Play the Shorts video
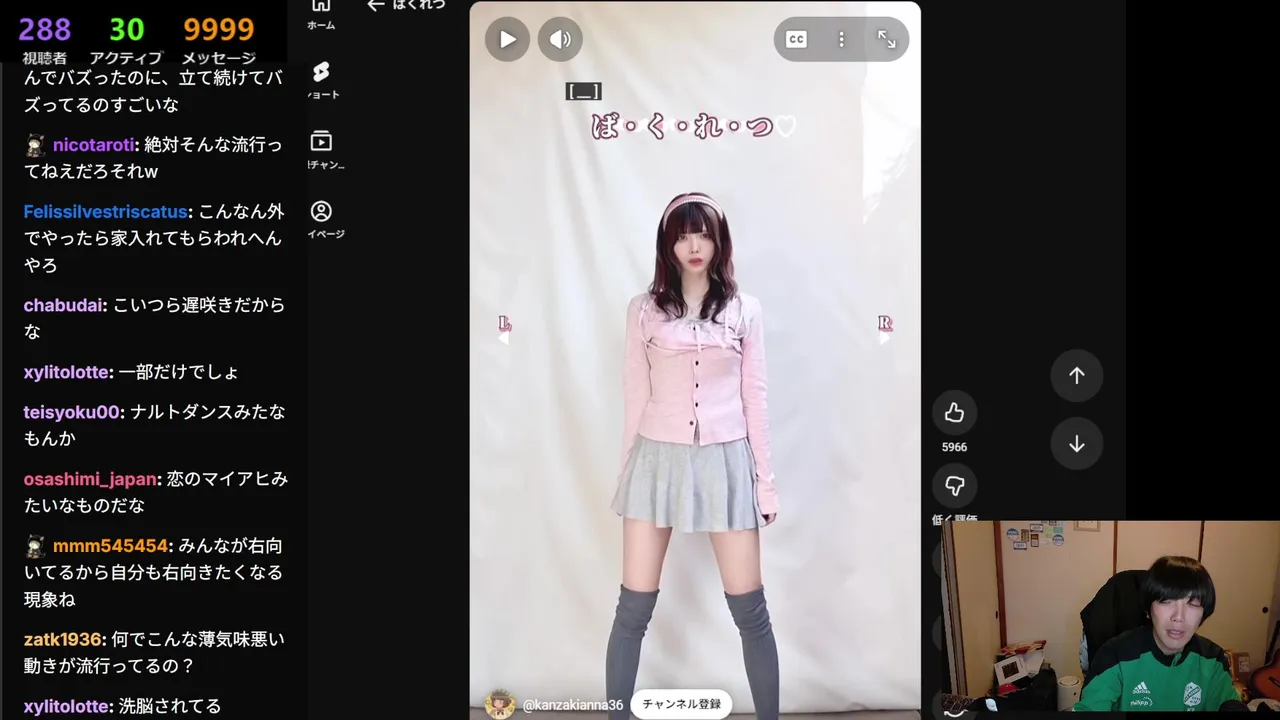The width and height of the screenshot is (1280, 720). (508, 39)
